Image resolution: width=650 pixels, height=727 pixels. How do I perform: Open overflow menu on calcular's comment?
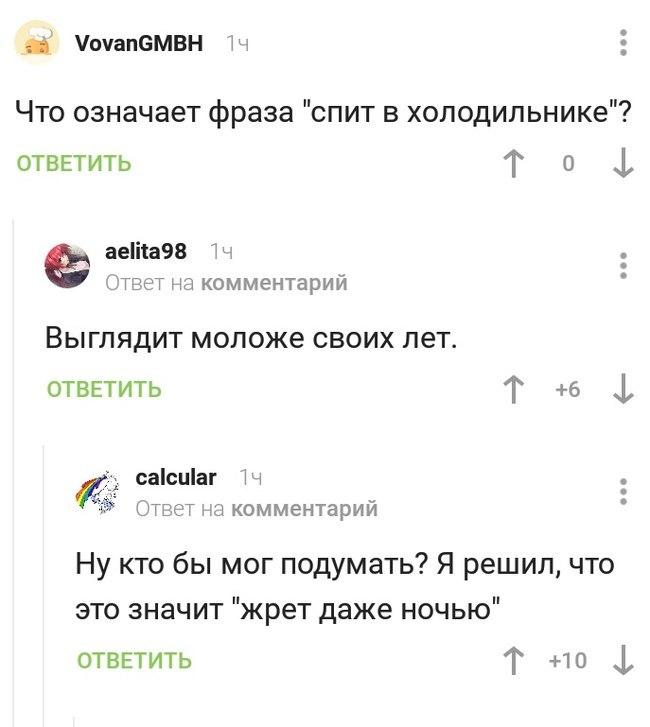tap(623, 492)
